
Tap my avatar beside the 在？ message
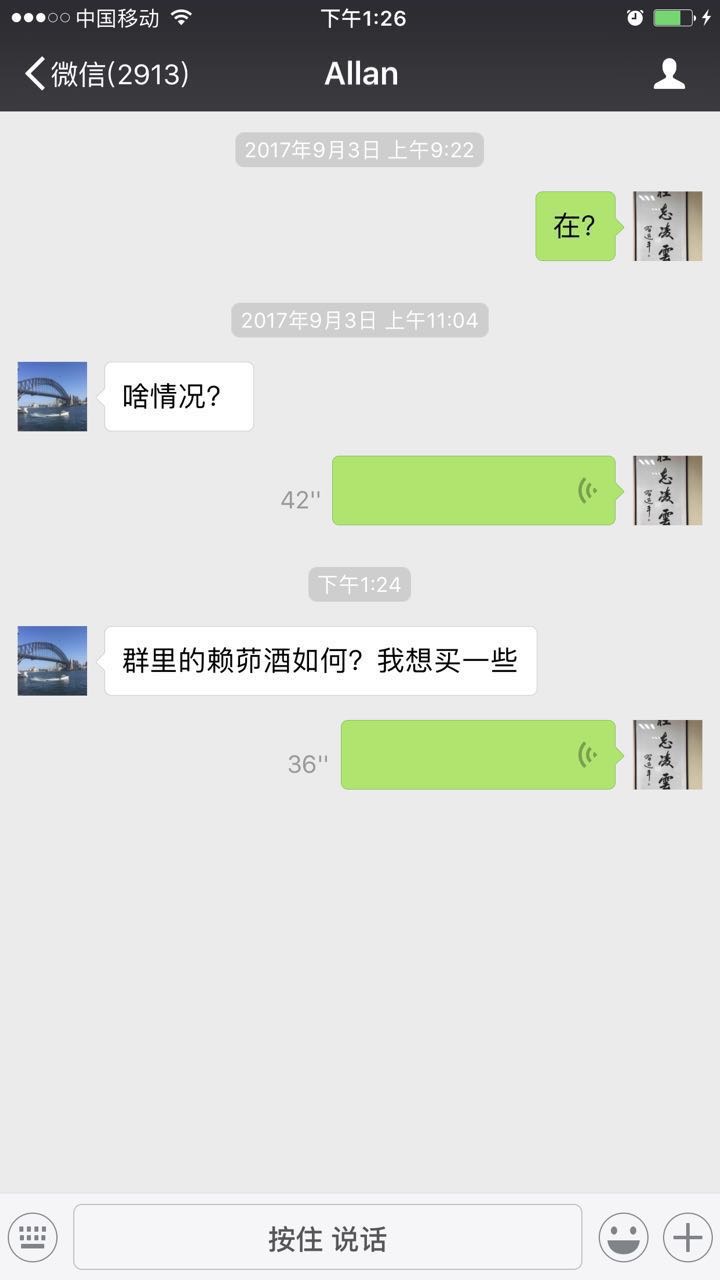click(667, 226)
